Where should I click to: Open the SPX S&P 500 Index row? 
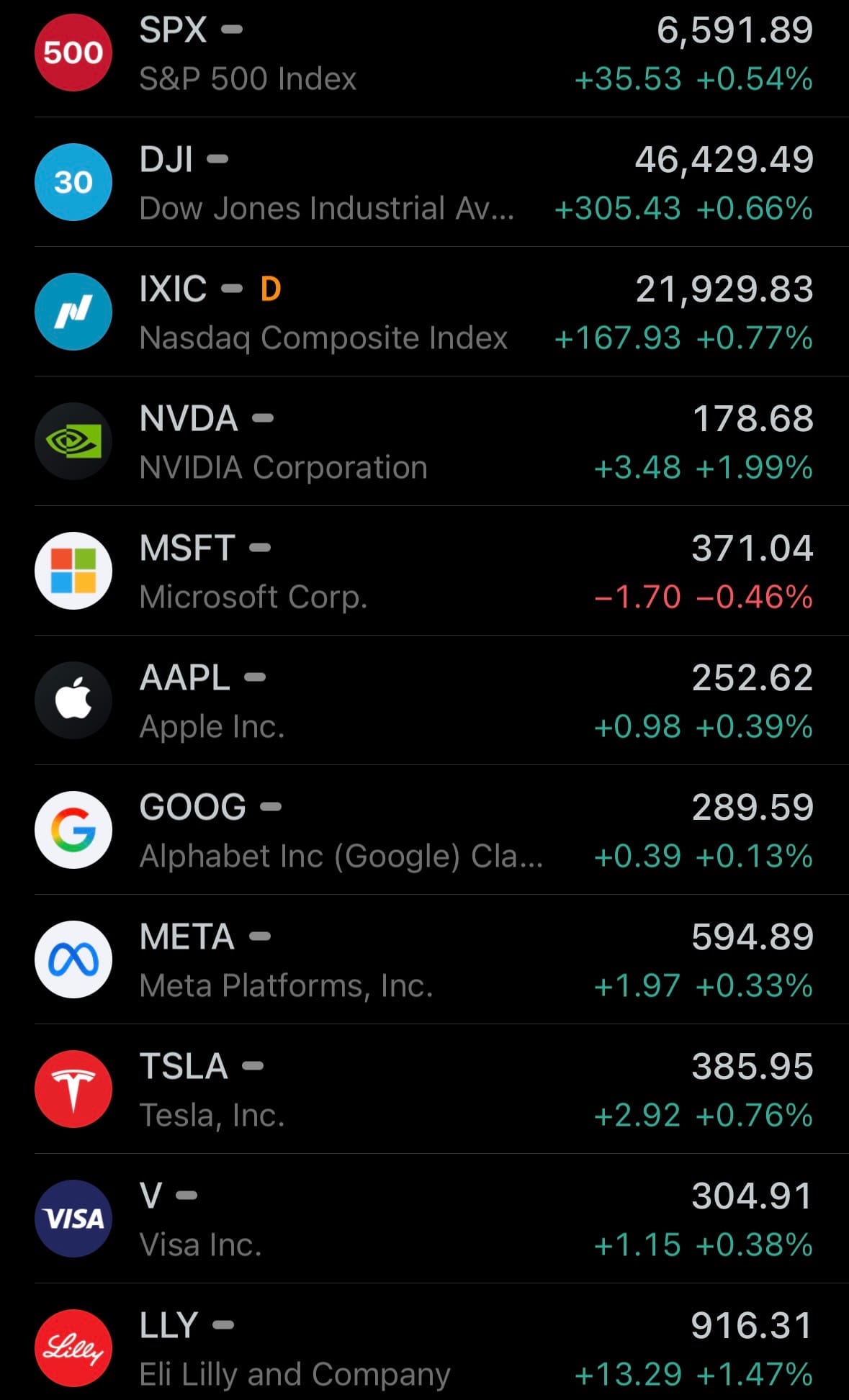pos(424,54)
